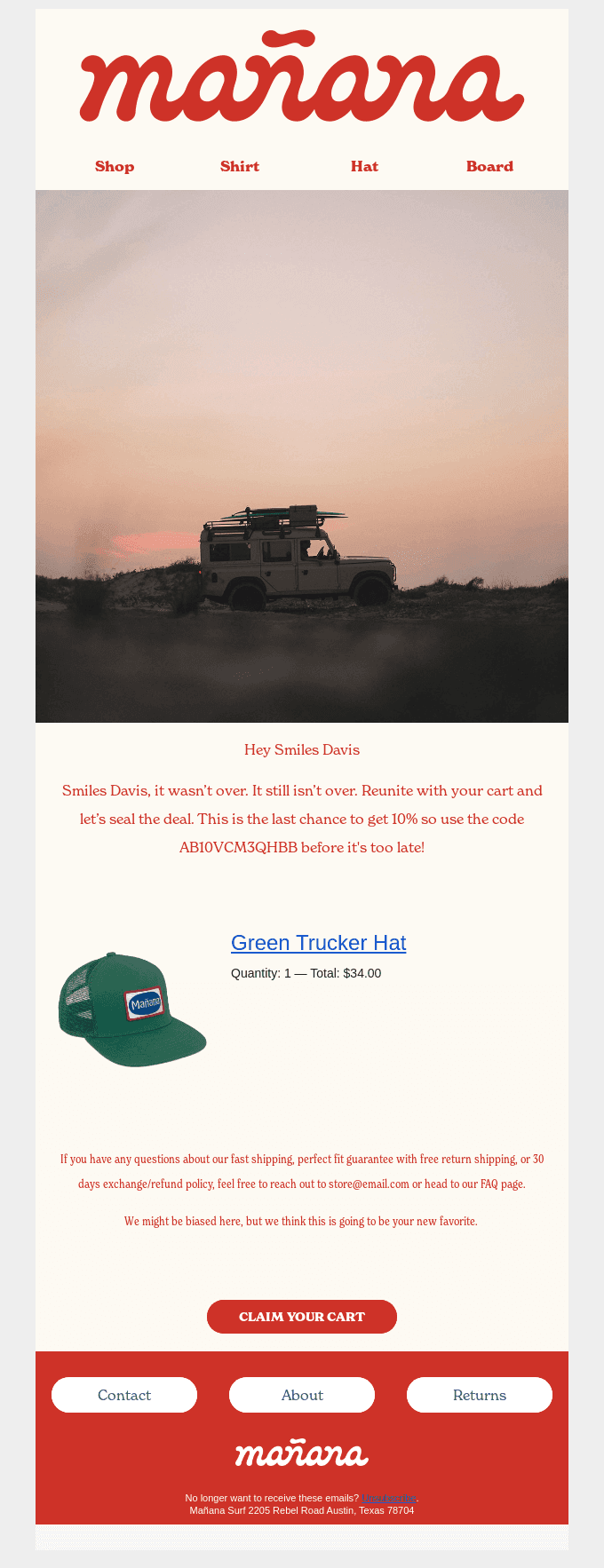Image resolution: width=604 pixels, height=1568 pixels.
Task: View the Returns page
Action: [x=480, y=1395]
